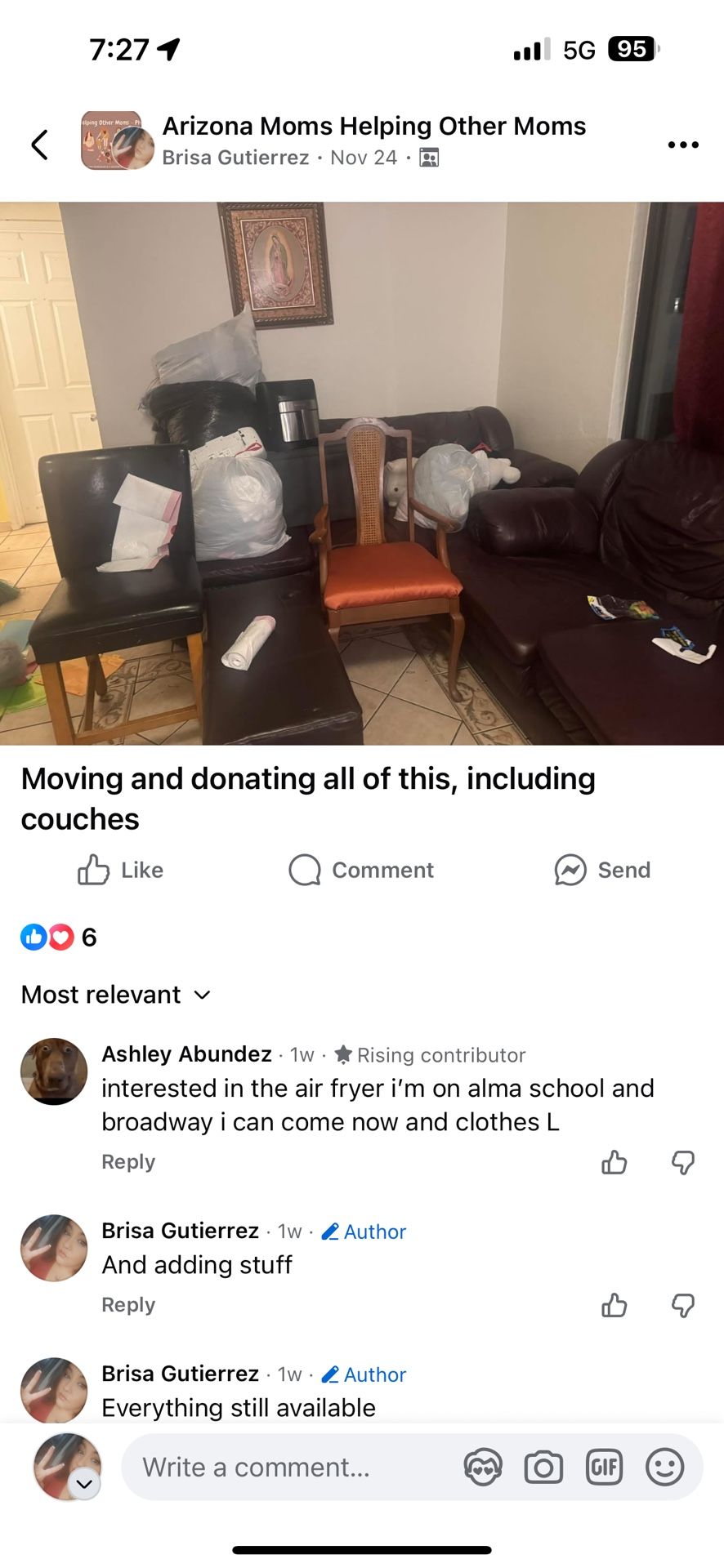Change the Most relevant comment sorting
The width and height of the screenshot is (724, 1568).
click(116, 994)
